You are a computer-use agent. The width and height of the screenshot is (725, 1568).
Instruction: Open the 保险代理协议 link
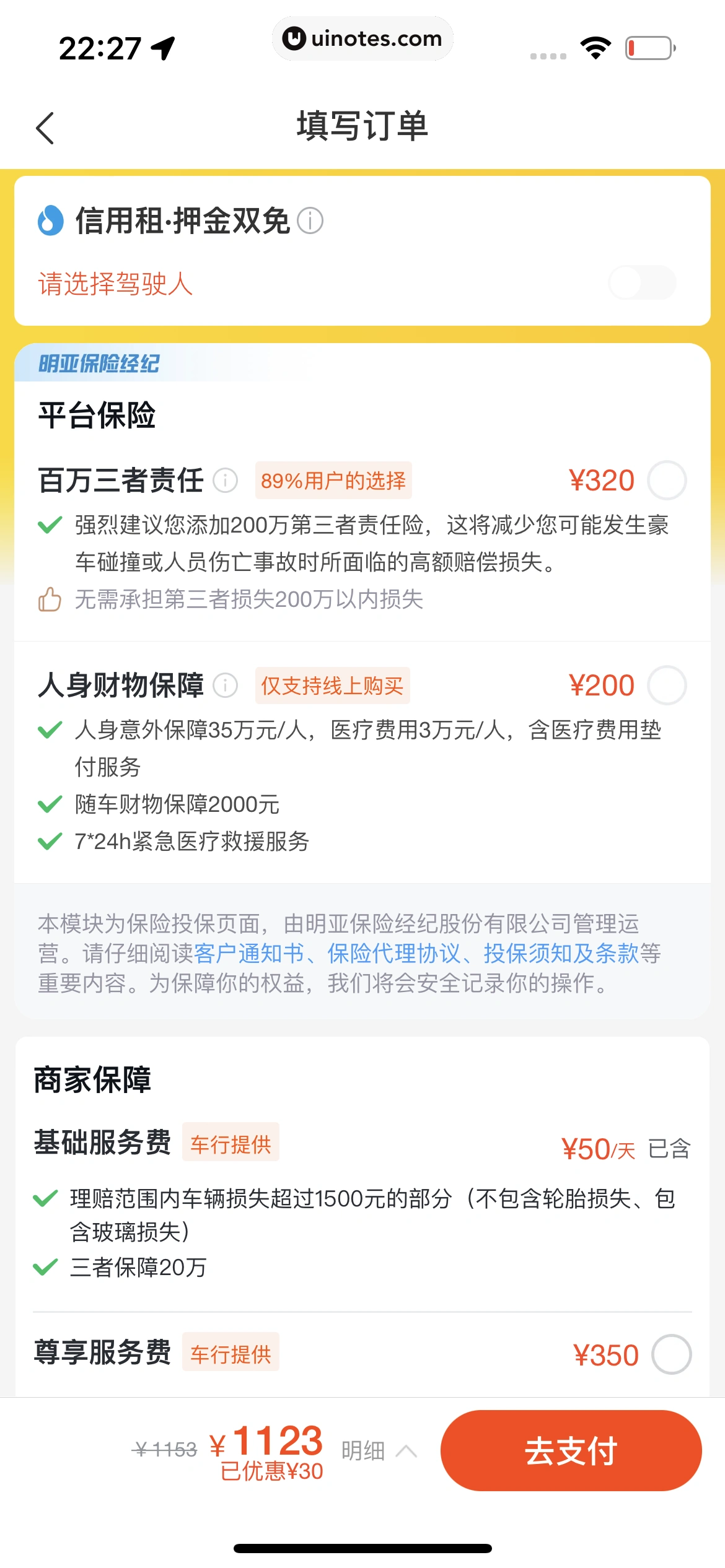pos(394,954)
